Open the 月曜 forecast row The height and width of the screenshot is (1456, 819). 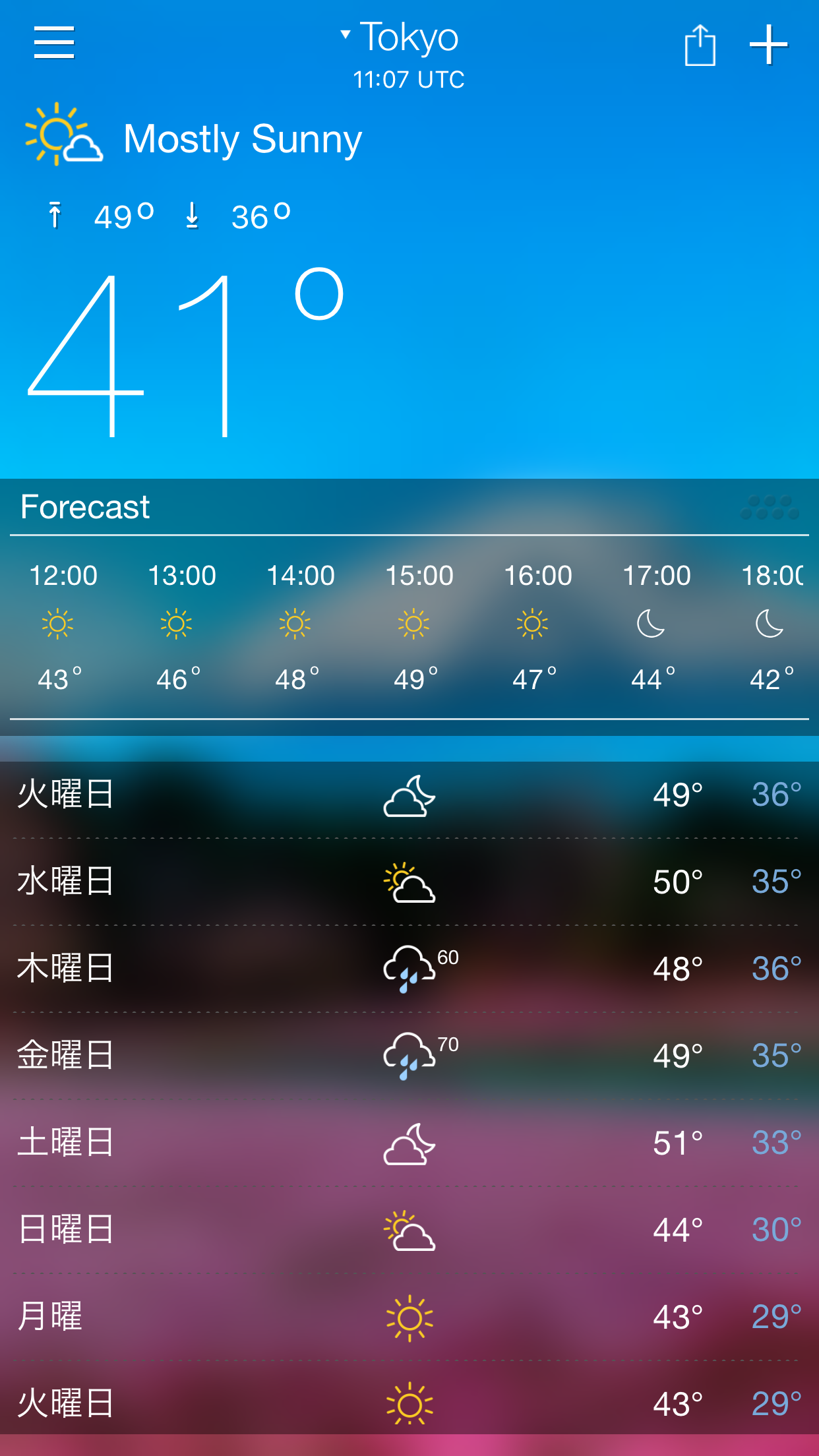click(x=409, y=1317)
